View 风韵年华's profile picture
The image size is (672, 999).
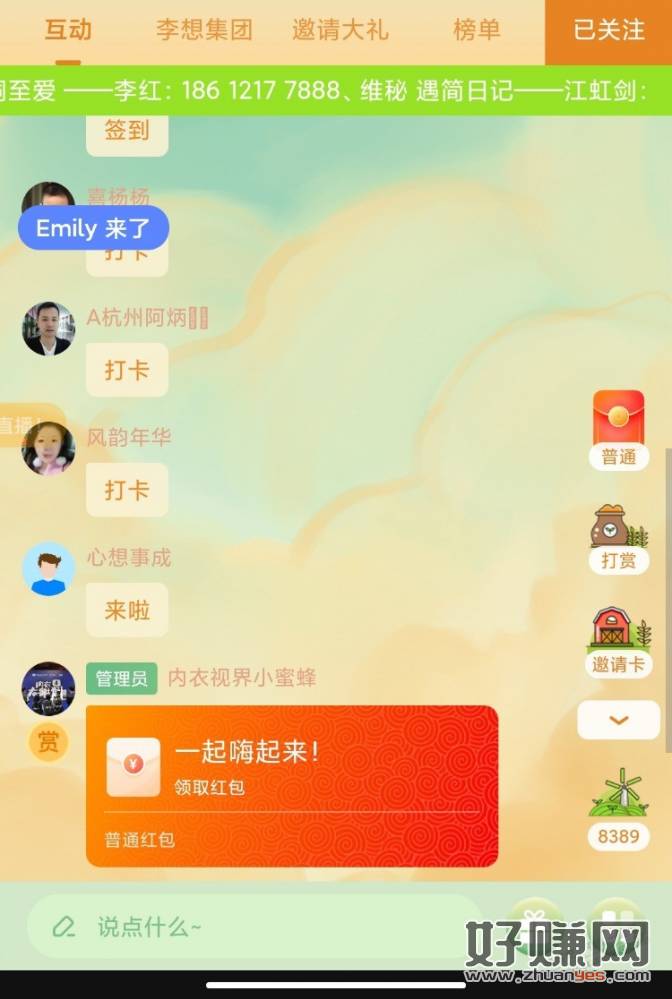[48, 448]
